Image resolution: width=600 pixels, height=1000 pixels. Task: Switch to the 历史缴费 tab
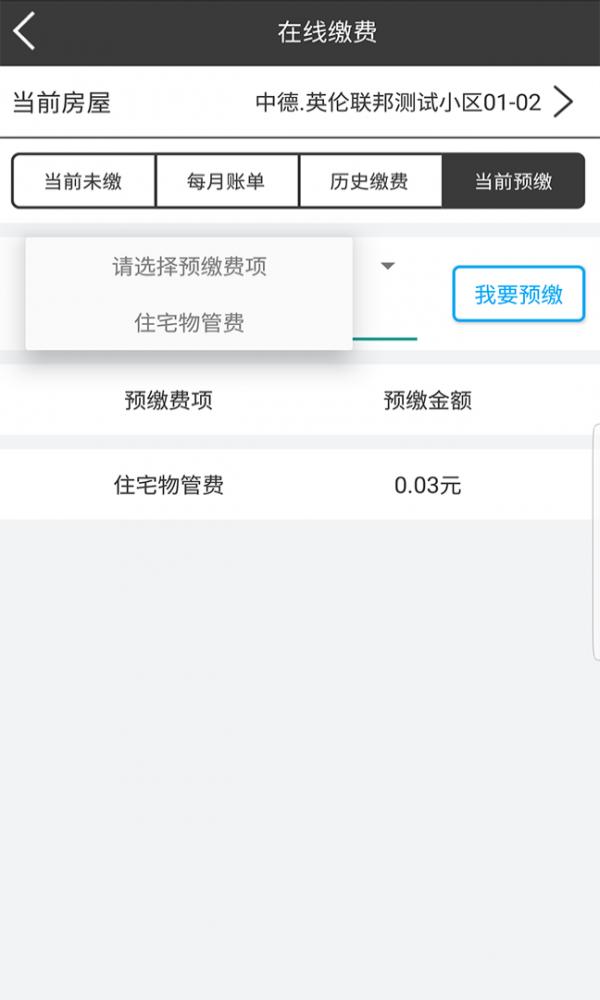pos(370,181)
